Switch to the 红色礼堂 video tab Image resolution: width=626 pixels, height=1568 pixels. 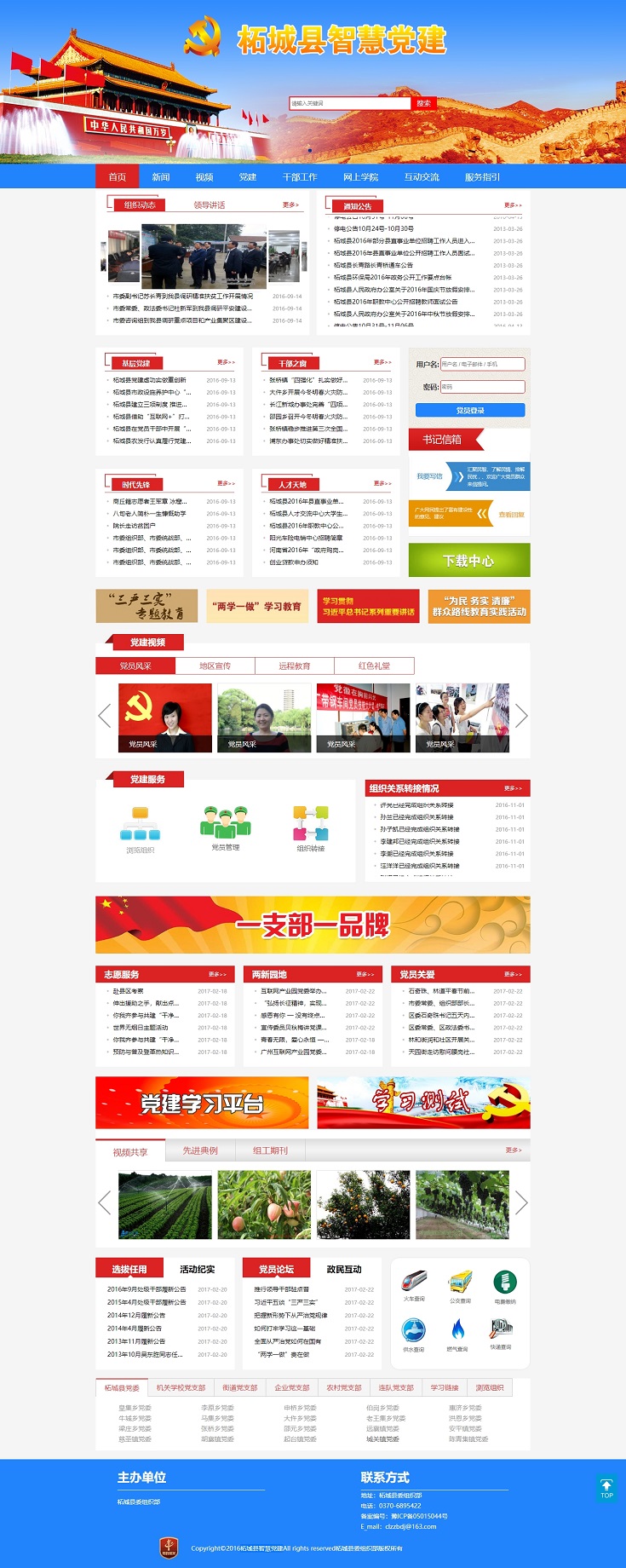click(374, 666)
